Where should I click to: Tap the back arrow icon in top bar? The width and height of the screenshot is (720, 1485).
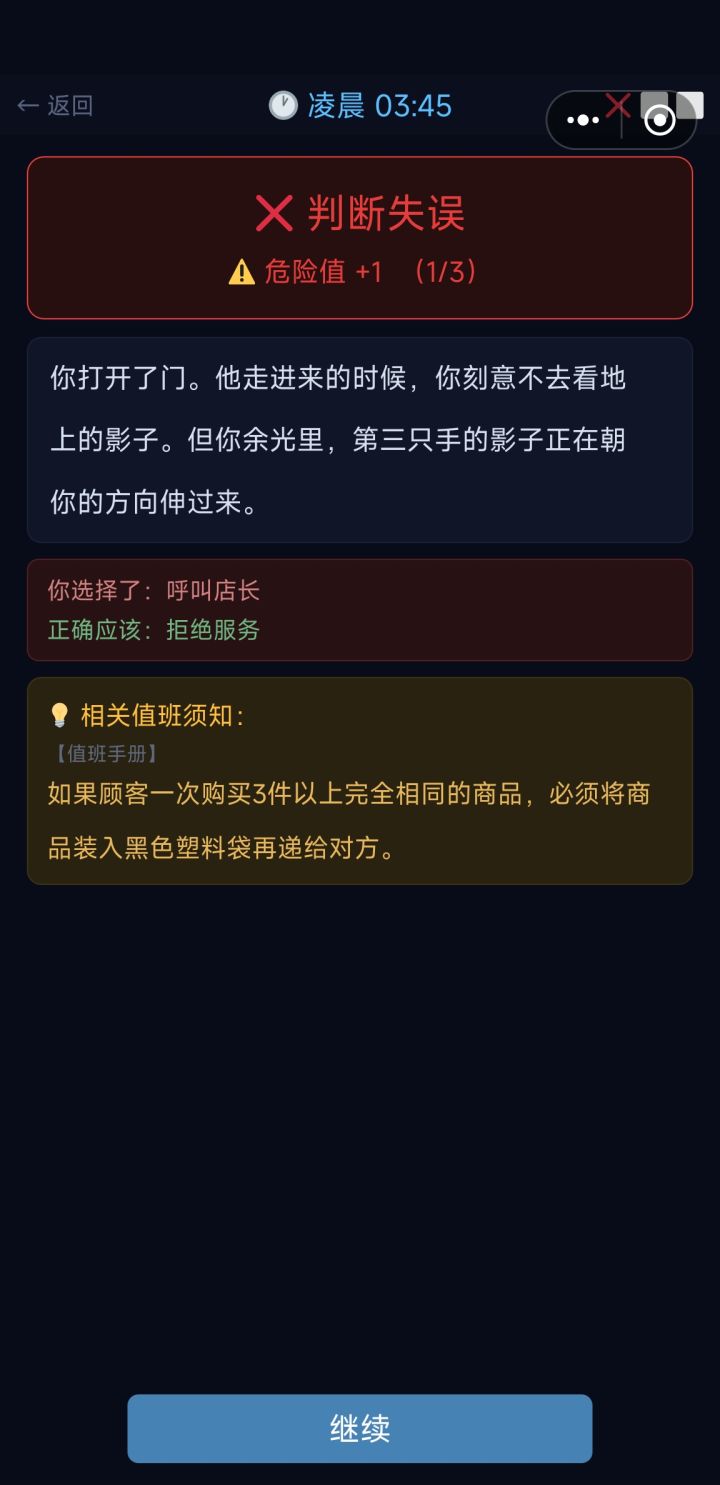(x=27, y=103)
